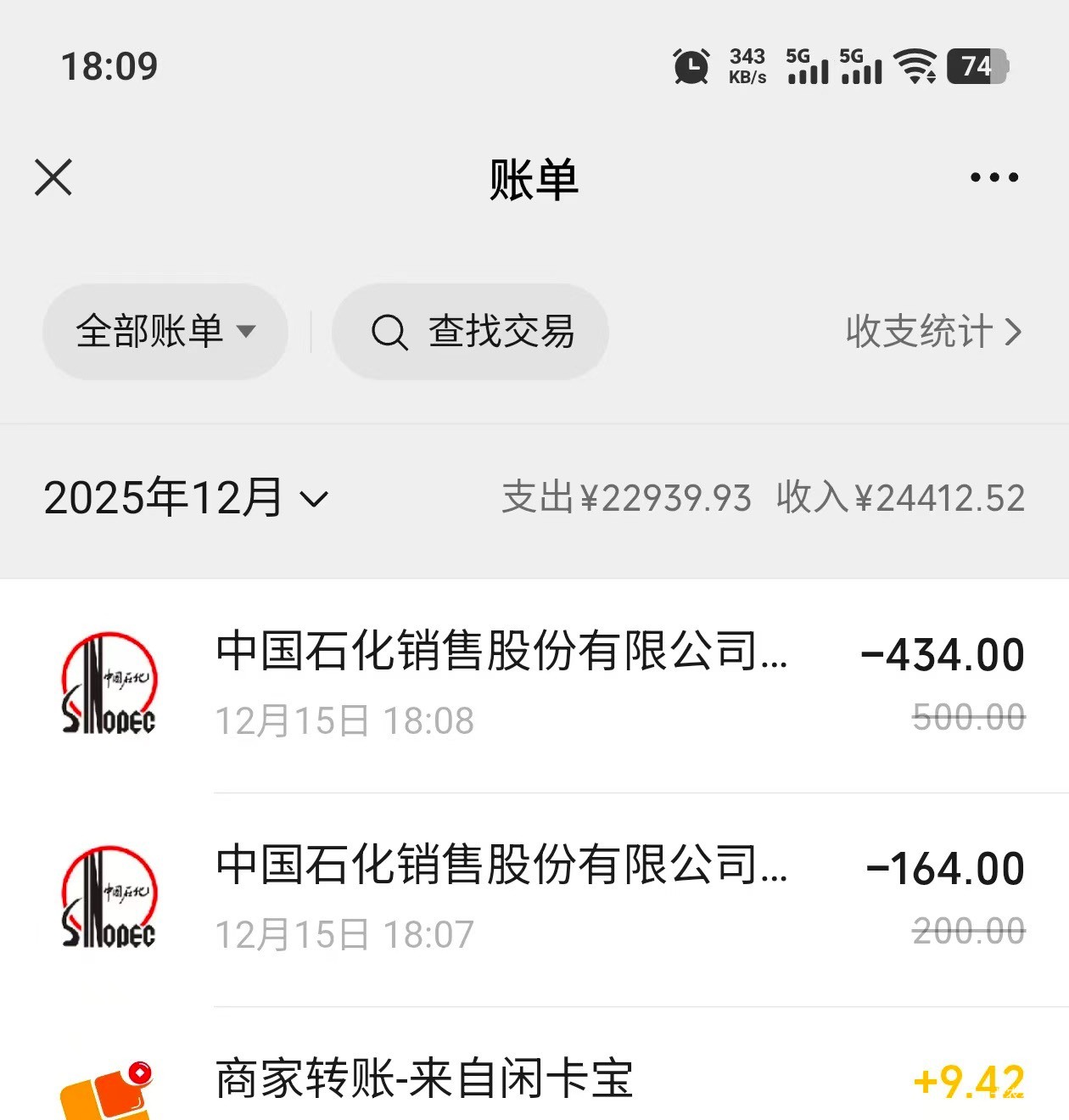Change the month from 2025年12月
Screen dimensions: 1069x1120
[185, 498]
